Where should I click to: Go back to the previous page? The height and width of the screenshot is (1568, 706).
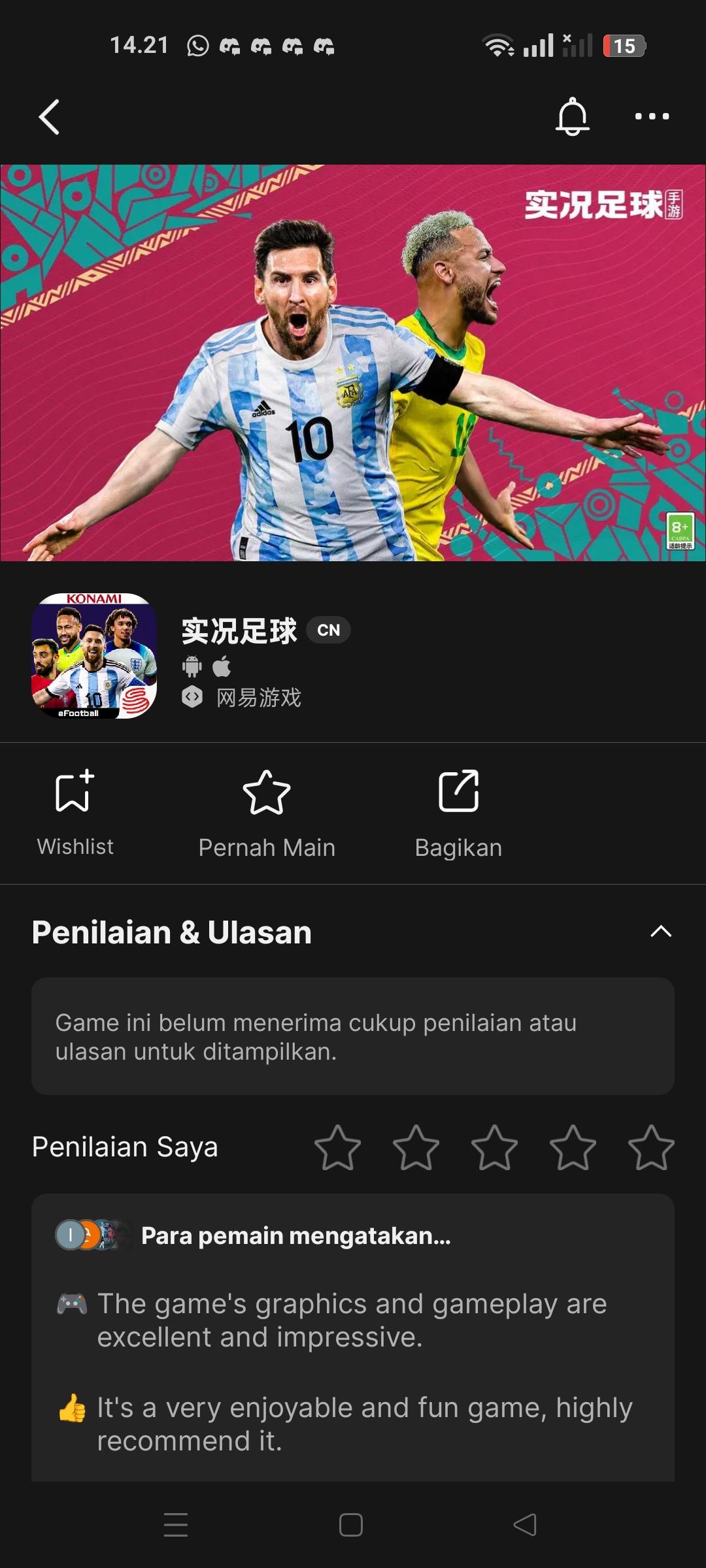[x=50, y=117]
